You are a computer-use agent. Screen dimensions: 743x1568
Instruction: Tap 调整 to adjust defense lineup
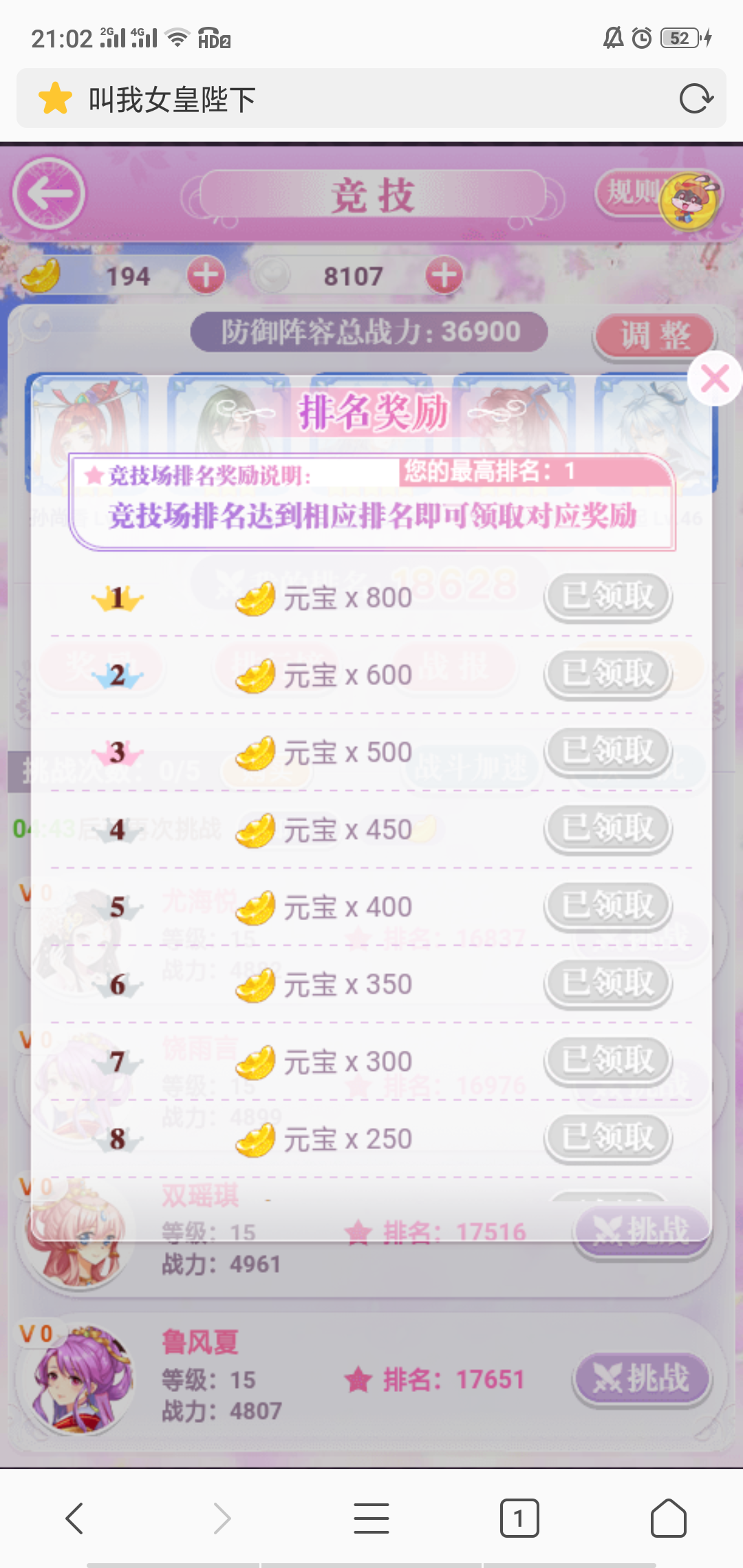(x=654, y=336)
